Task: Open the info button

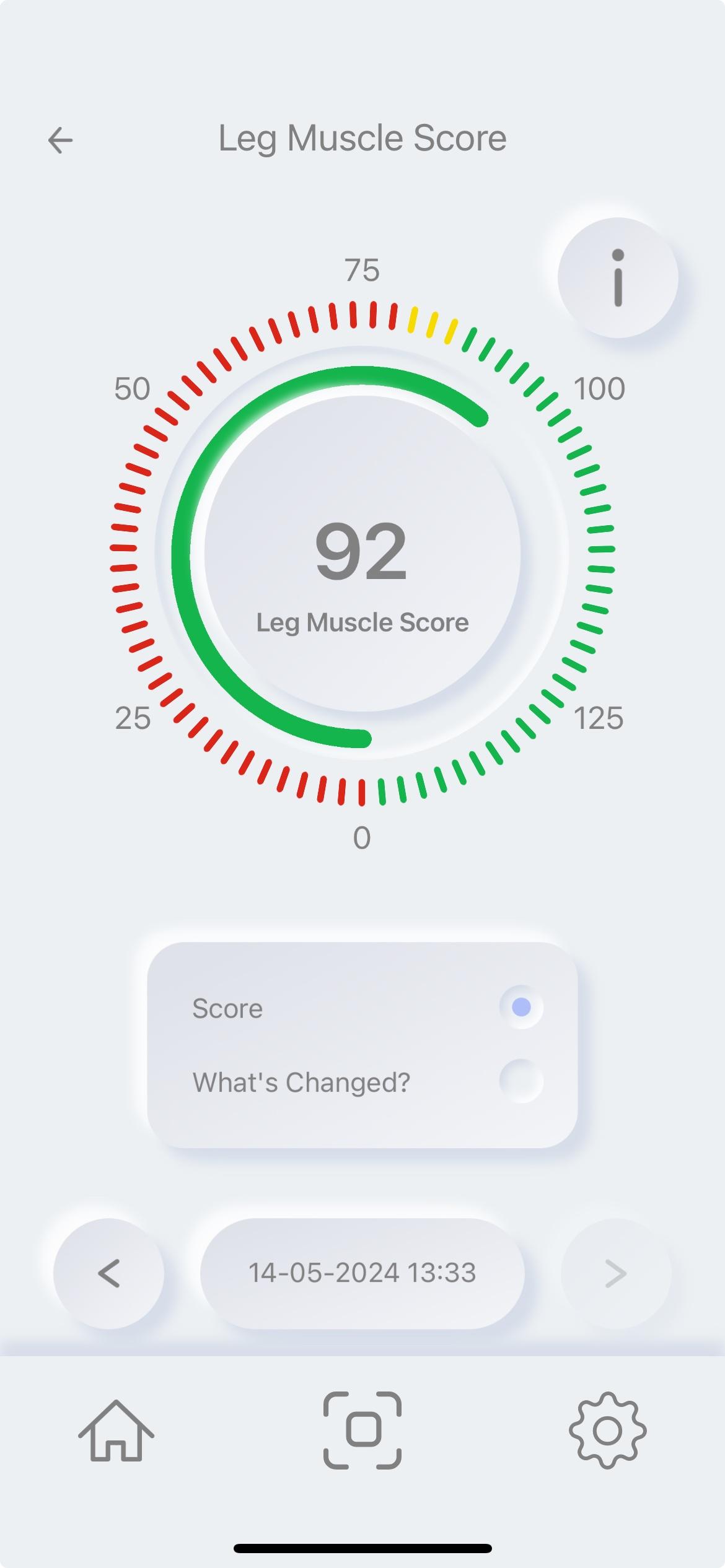Action: (x=617, y=277)
